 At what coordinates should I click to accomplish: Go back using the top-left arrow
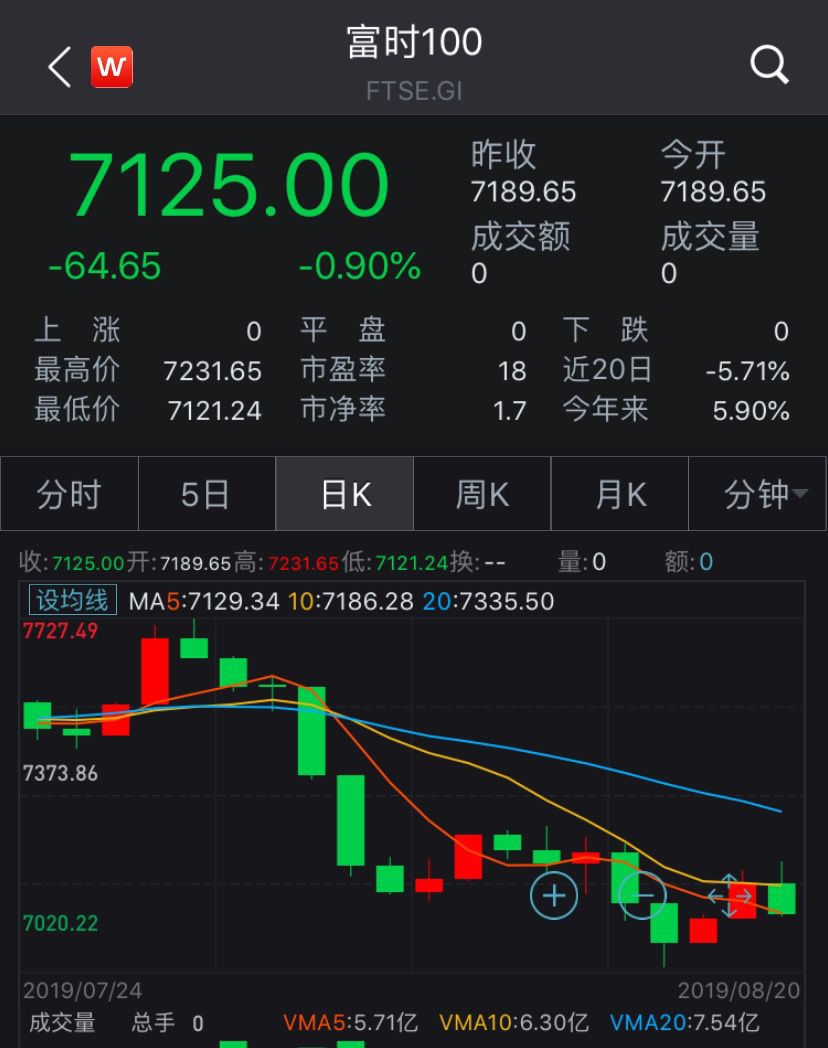(x=60, y=67)
